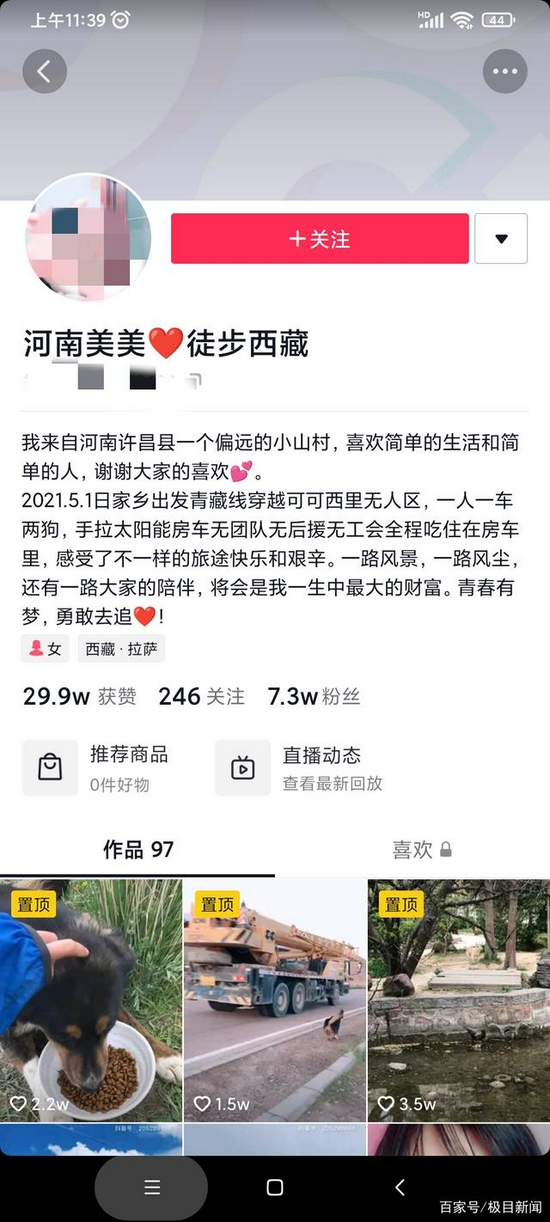The image size is (550, 1222).
Task: Open the 粉丝 followers list
Action: click(x=314, y=697)
